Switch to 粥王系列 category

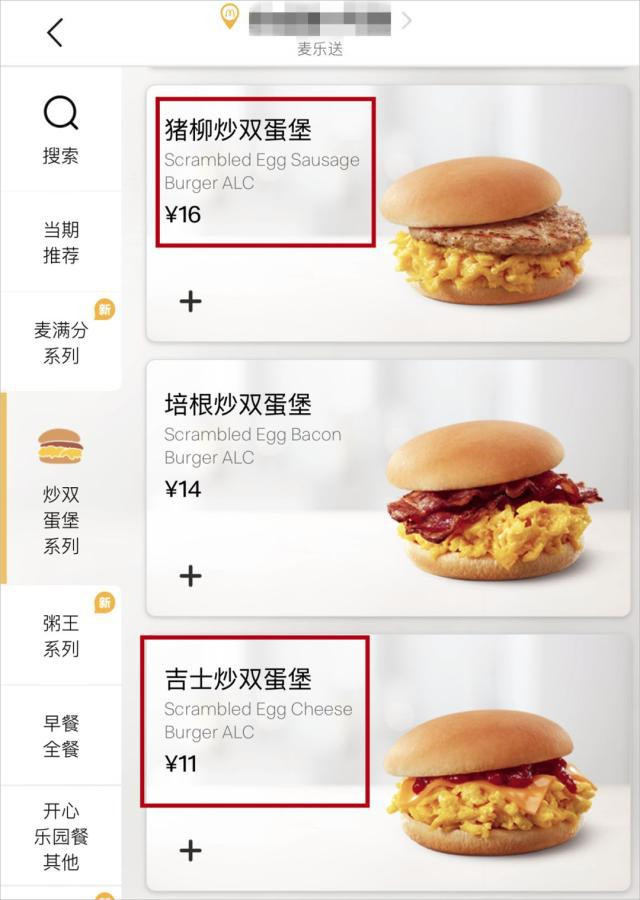click(x=60, y=636)
